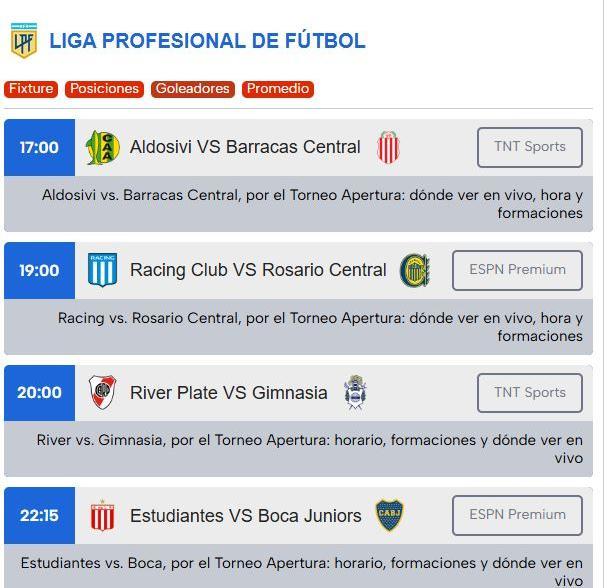Tap ESPN Premium for Estudiantes VS Boca Juniors

point(517,515)
